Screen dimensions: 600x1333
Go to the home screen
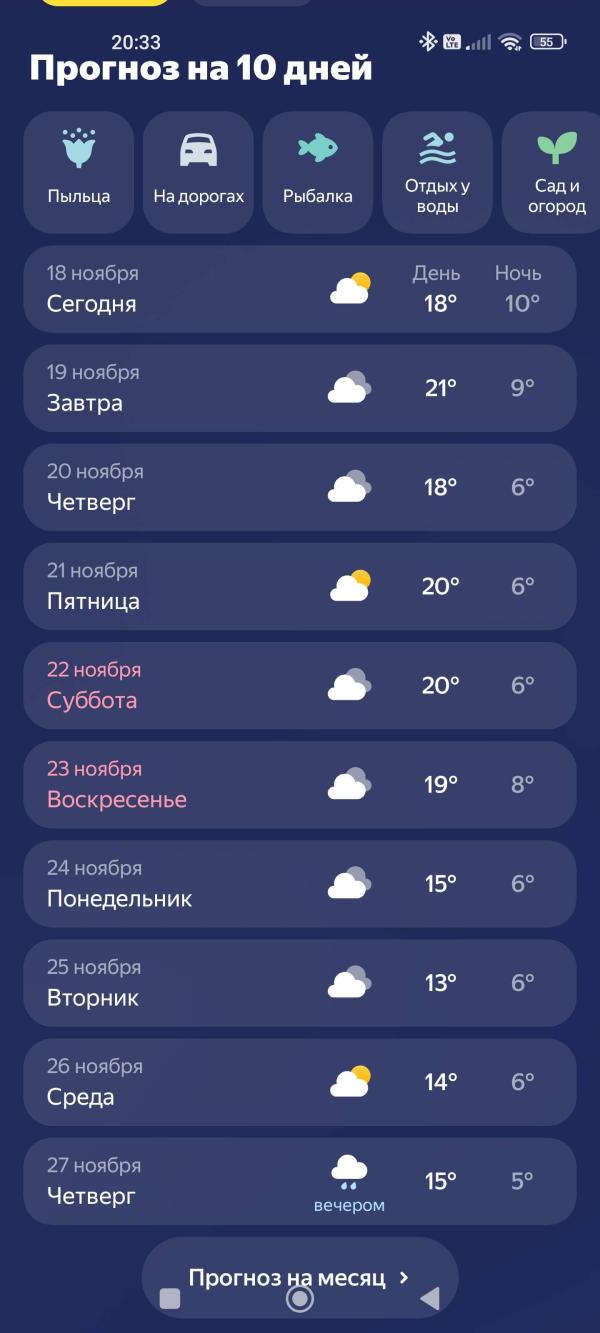click(300, 1299)
